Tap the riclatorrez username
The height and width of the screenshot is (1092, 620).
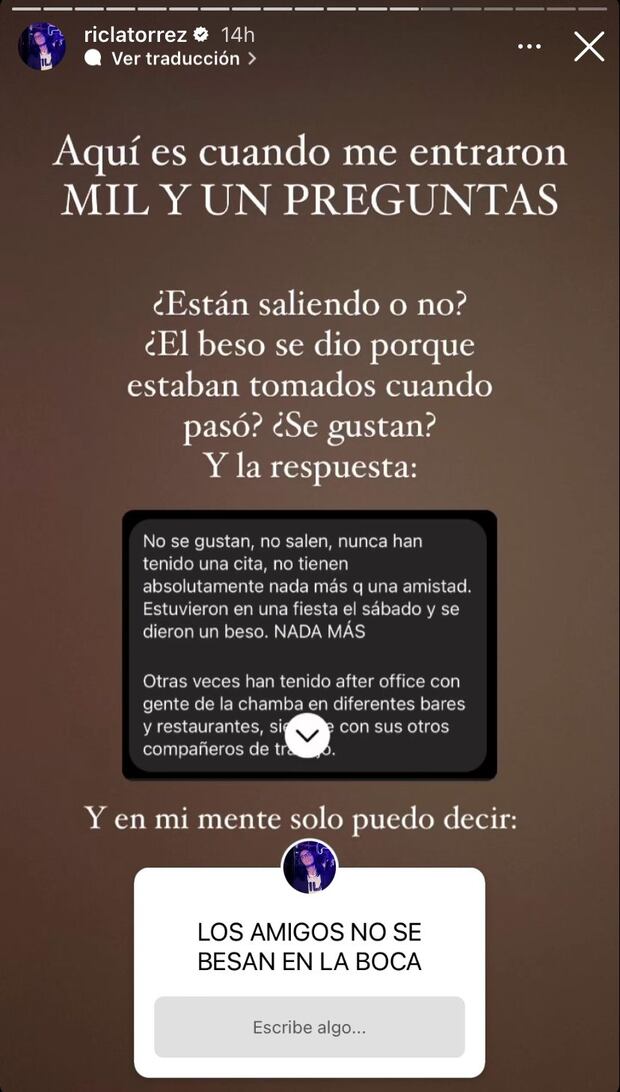(x=135, y=34)
